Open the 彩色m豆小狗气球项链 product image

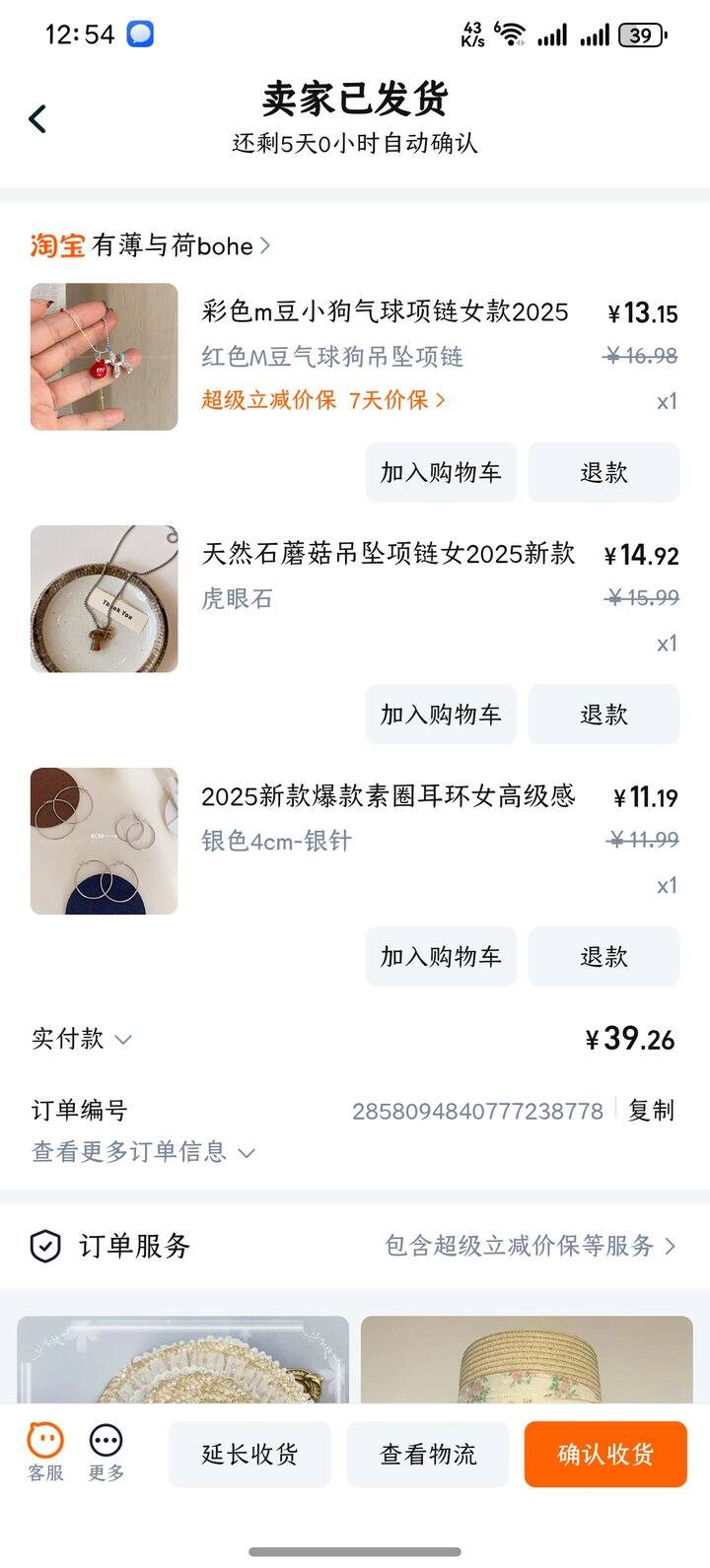105,357
